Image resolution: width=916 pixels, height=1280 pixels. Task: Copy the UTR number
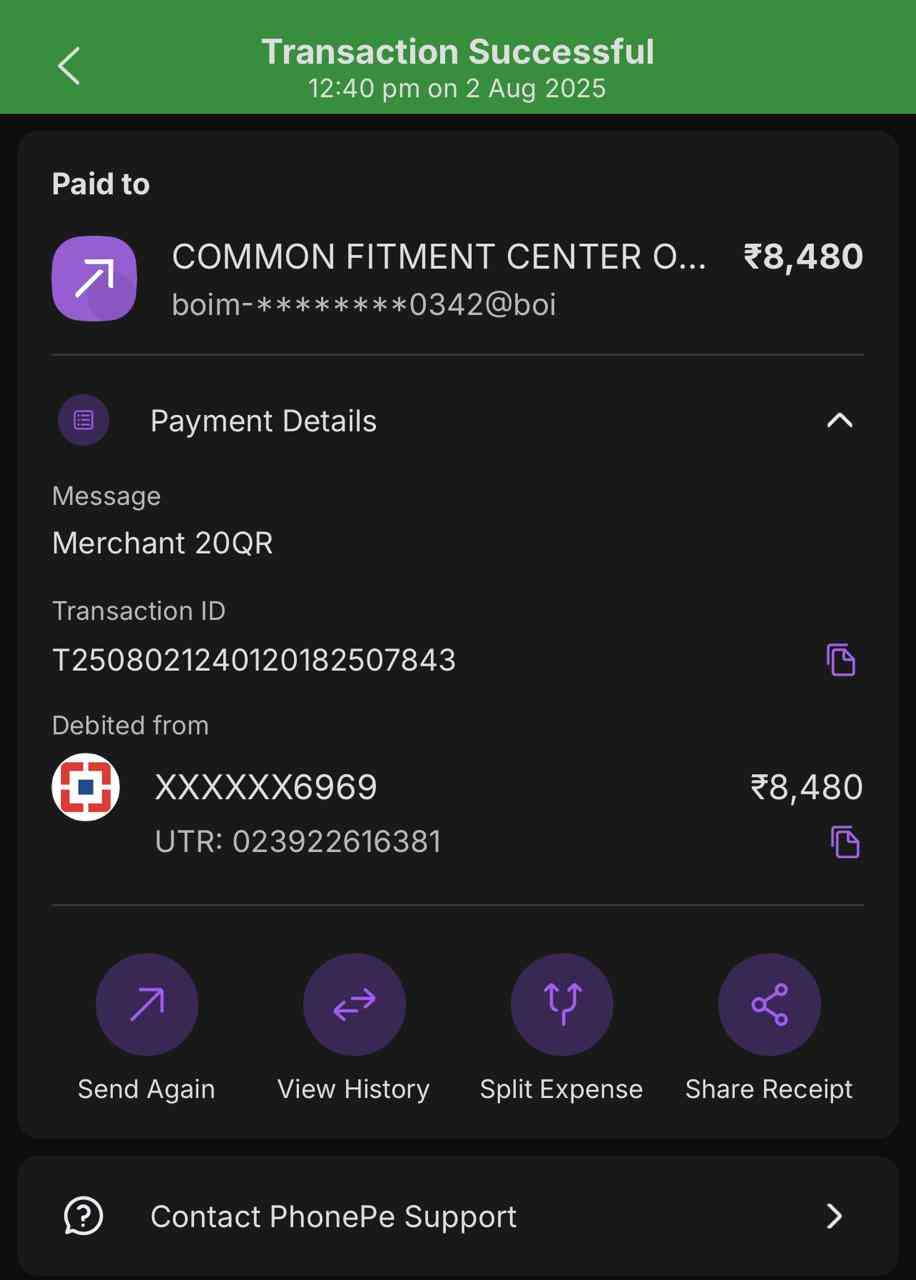point(844,842)
